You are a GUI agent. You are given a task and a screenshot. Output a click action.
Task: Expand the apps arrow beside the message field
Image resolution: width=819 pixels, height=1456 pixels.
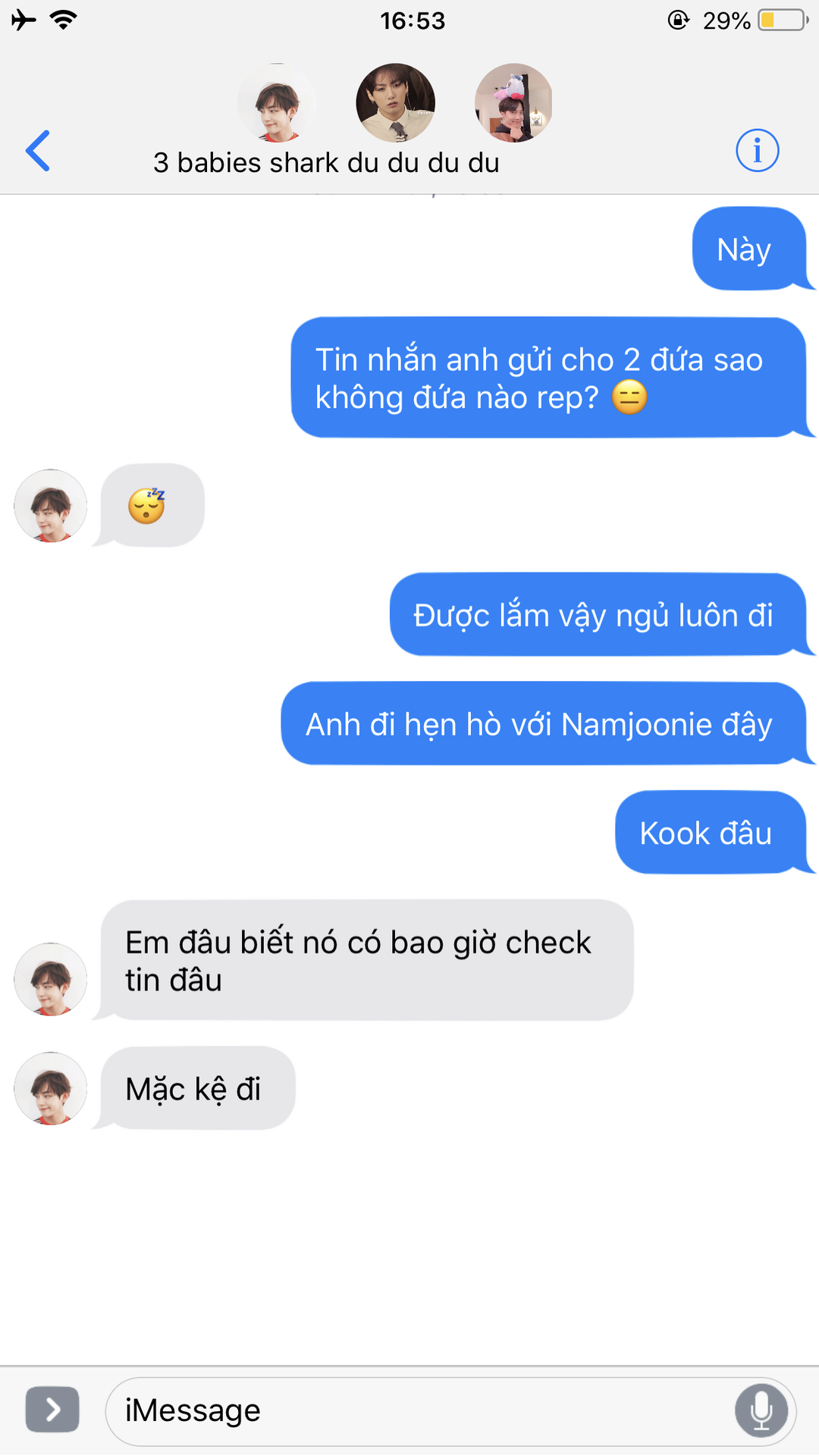pyautogui.click(x=52, y=1410)
